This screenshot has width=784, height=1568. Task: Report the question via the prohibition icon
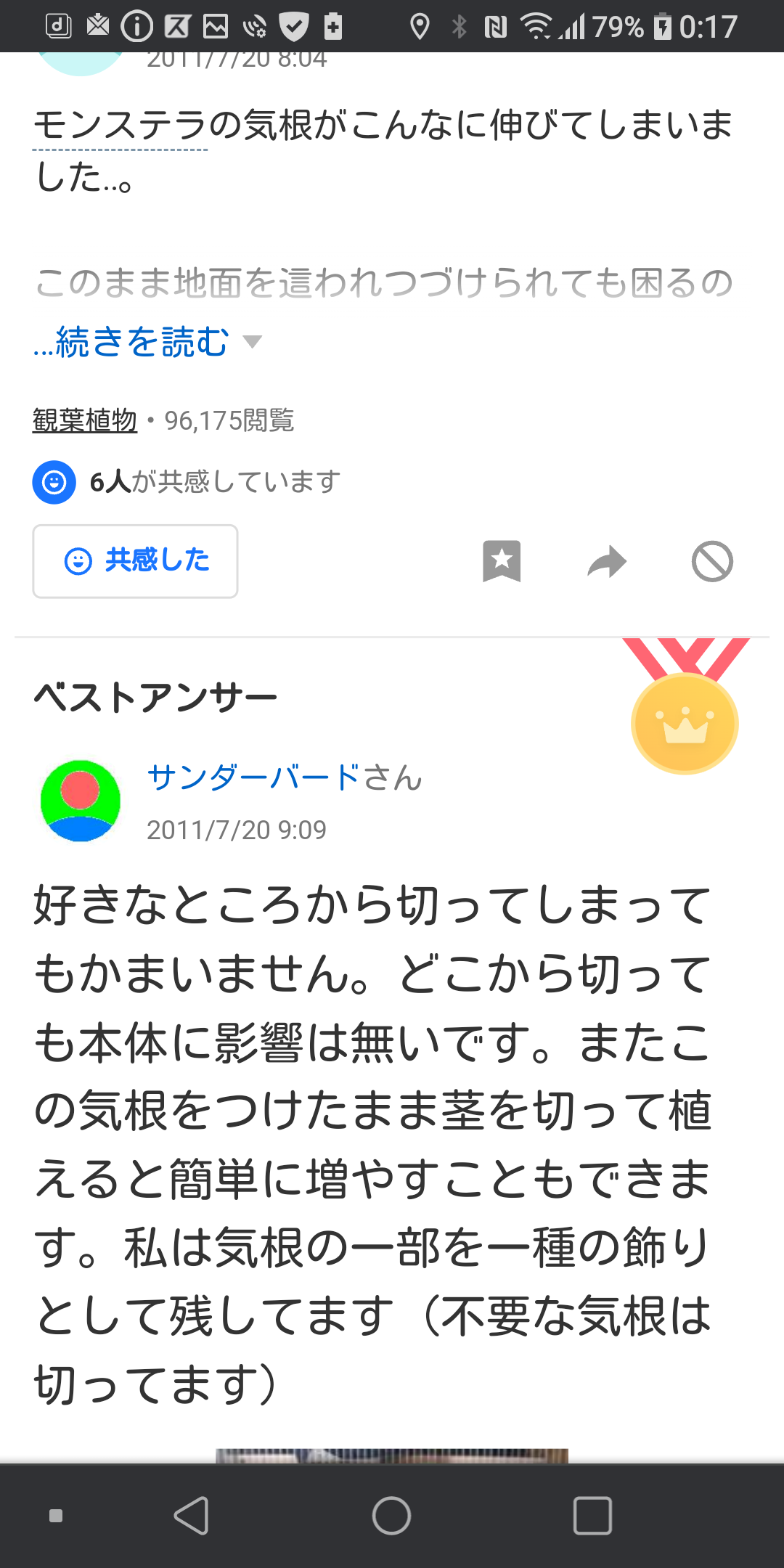[x=712, y=561]
